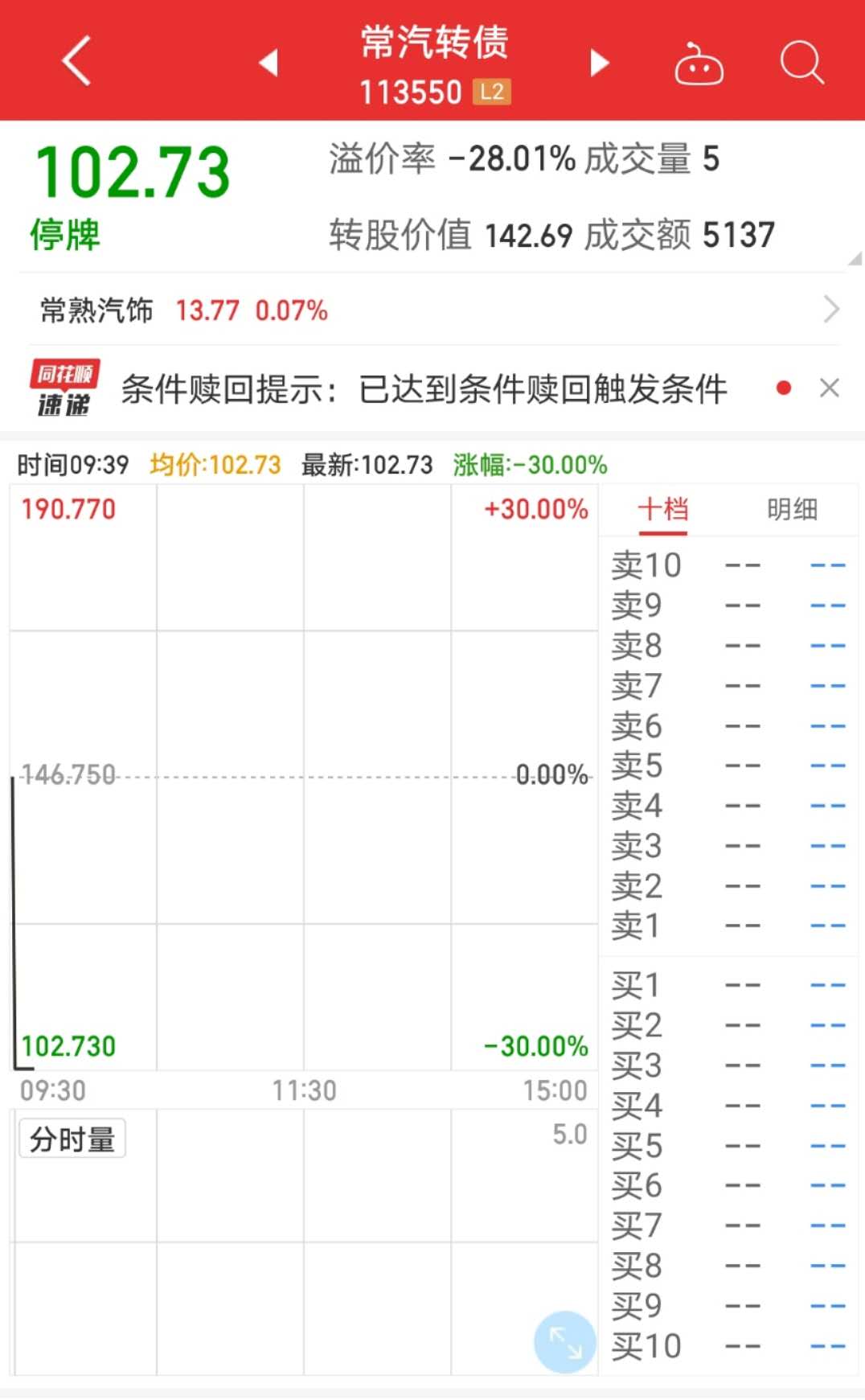Switch to the previous security

[x=269, y=62]
